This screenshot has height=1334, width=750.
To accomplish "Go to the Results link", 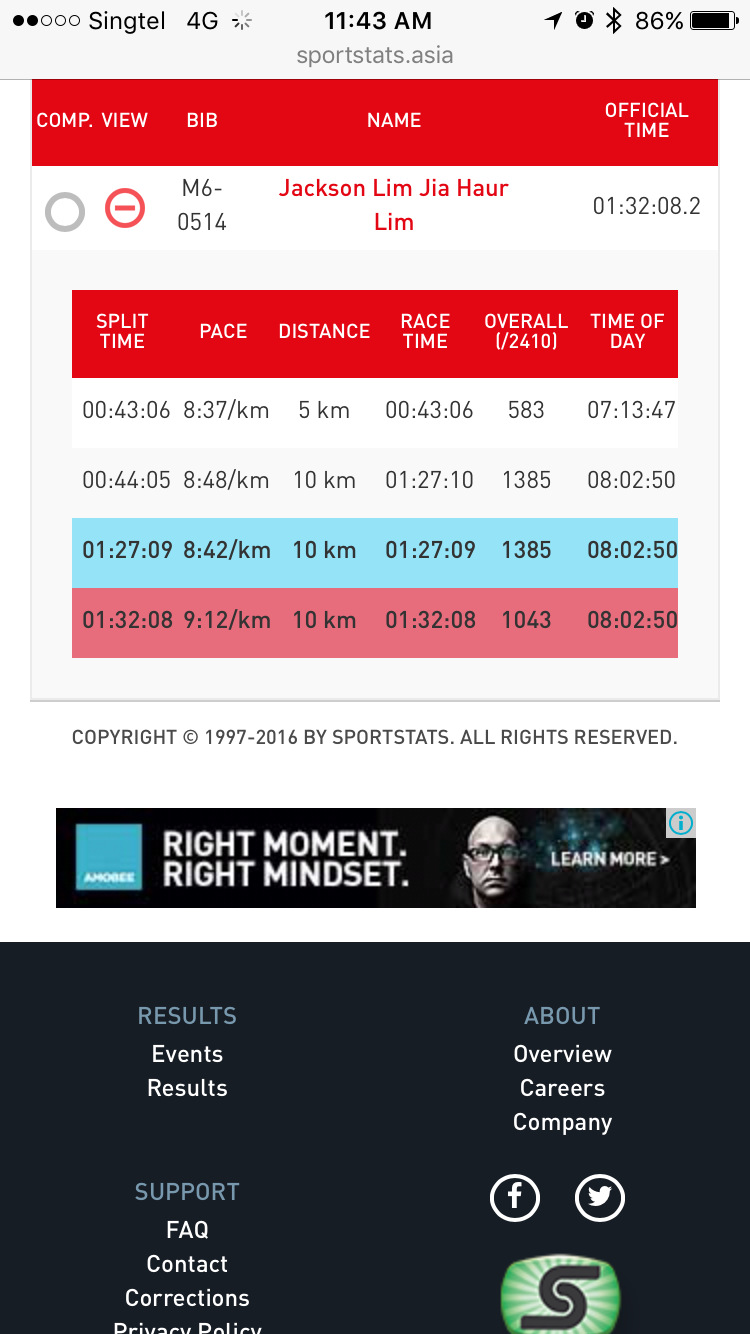I will point(187,1088).
